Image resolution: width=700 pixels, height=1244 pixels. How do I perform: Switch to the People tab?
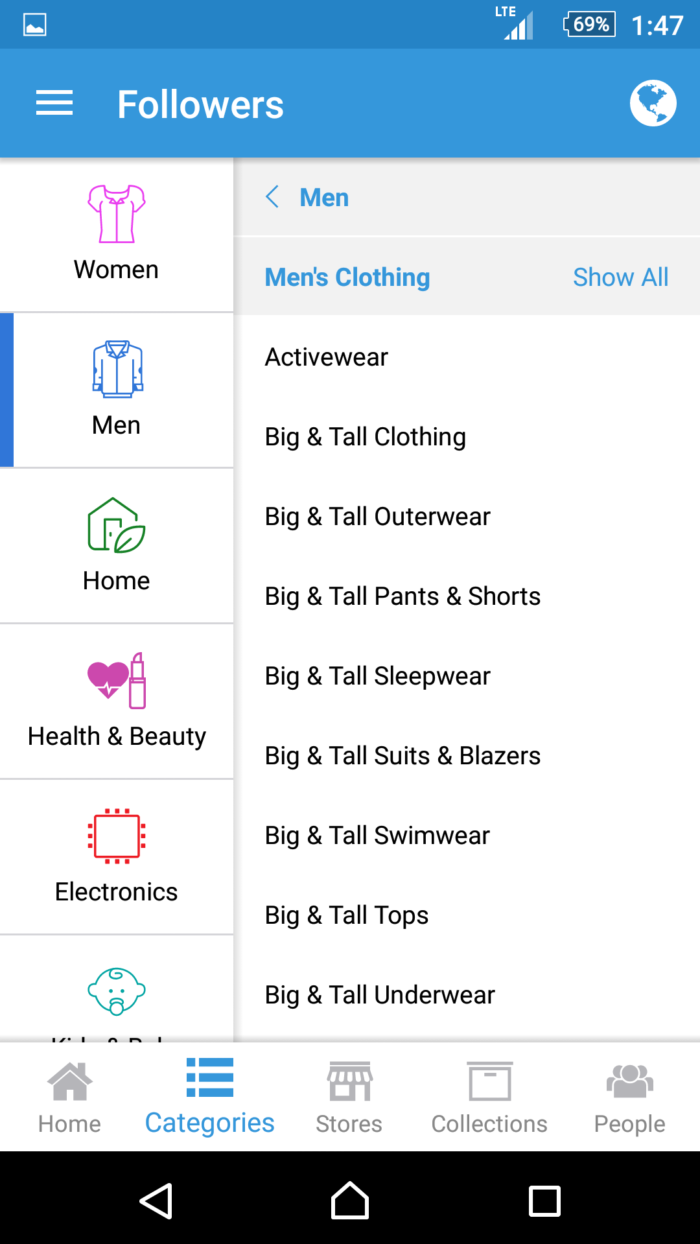point(630,1098)
